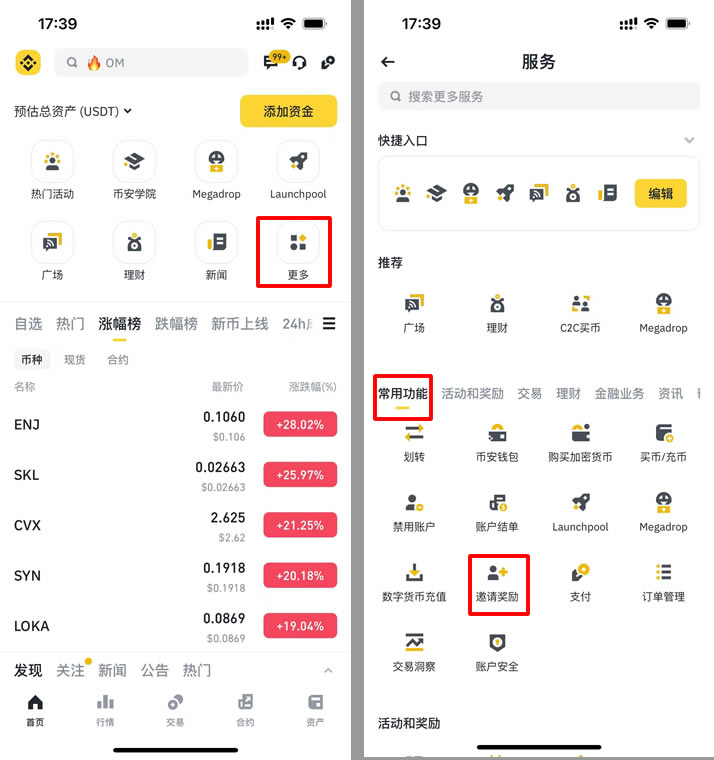The height and width of the screenshot is (760, 714).
Task: Go back from the 服务 page
Action: [388, 62]
